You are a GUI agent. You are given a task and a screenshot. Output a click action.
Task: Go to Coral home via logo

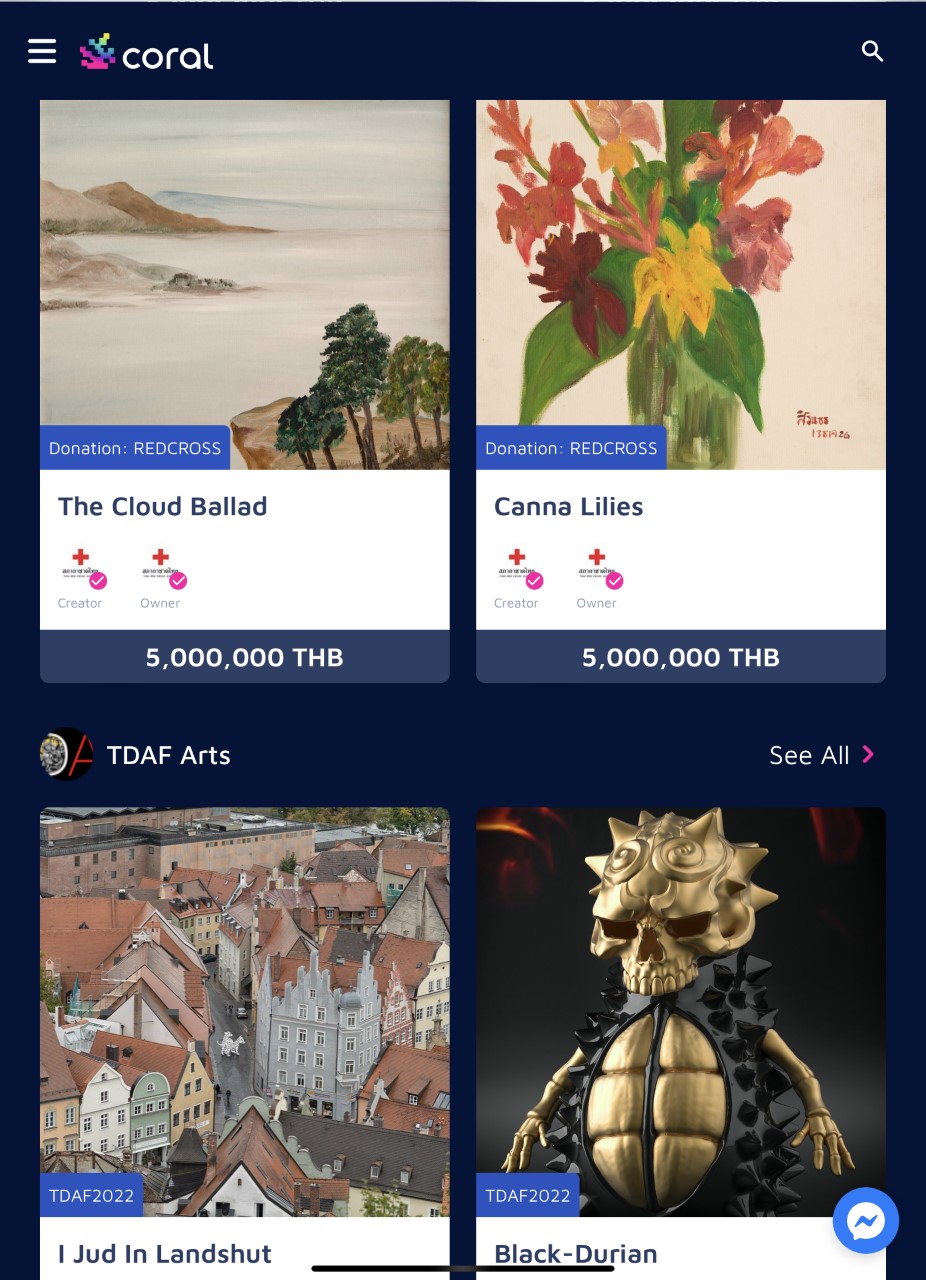point(147,53)
